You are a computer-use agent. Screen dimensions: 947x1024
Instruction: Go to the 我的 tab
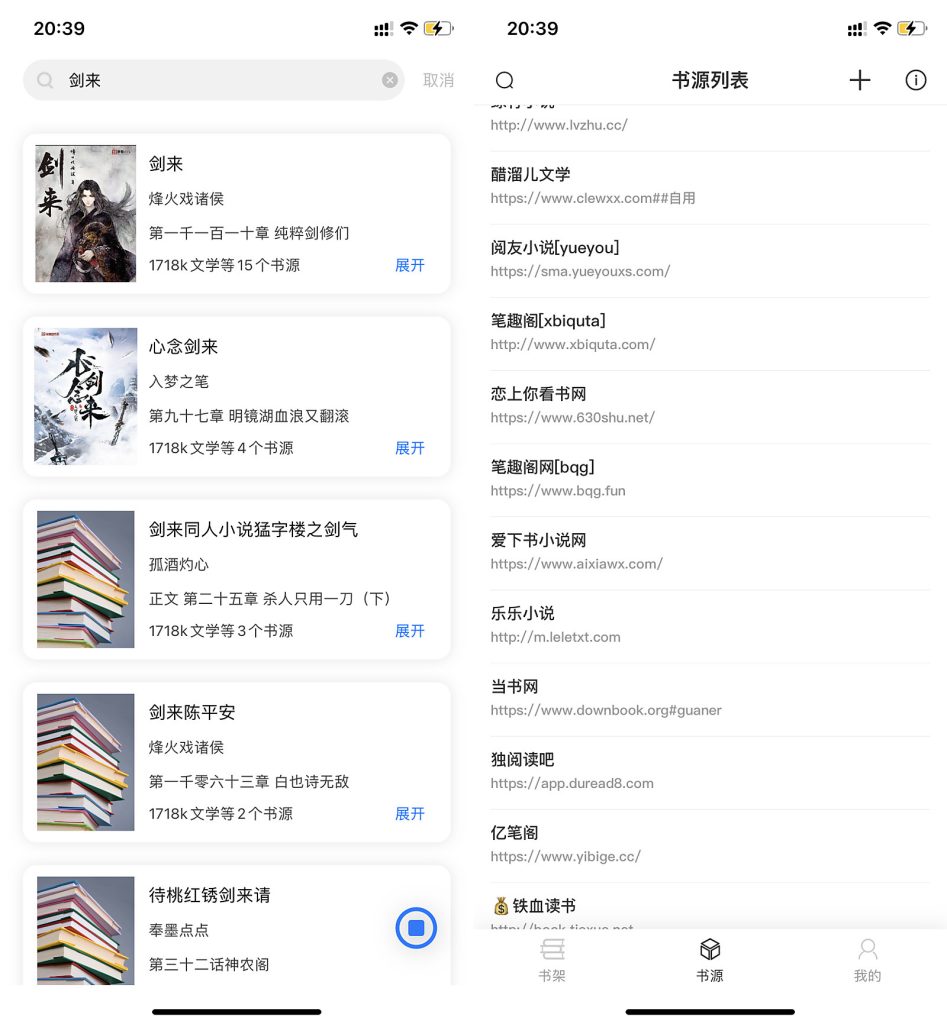[867, 960]
